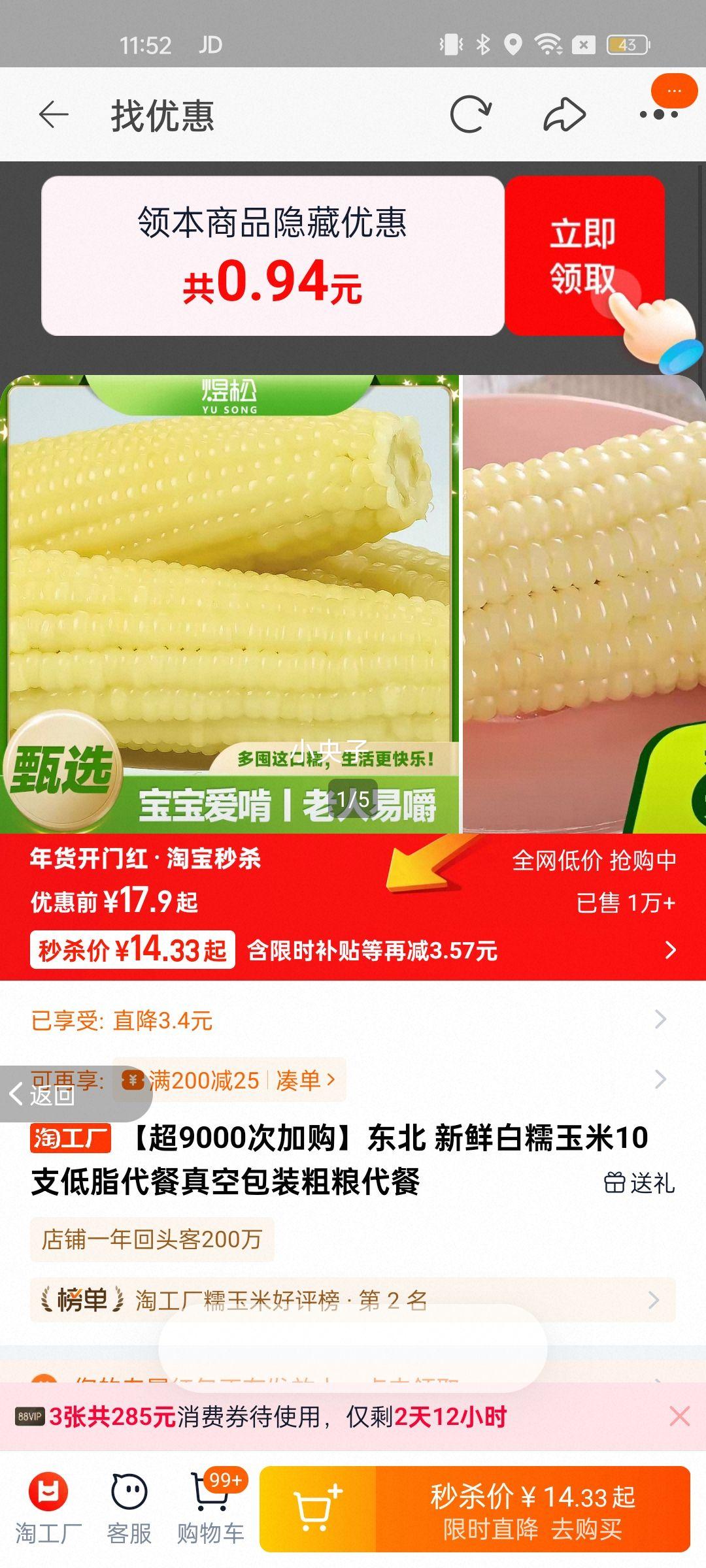706x1568 pixels.
Task: Tap the back arrow in the title bar
Action: [52, 114]
